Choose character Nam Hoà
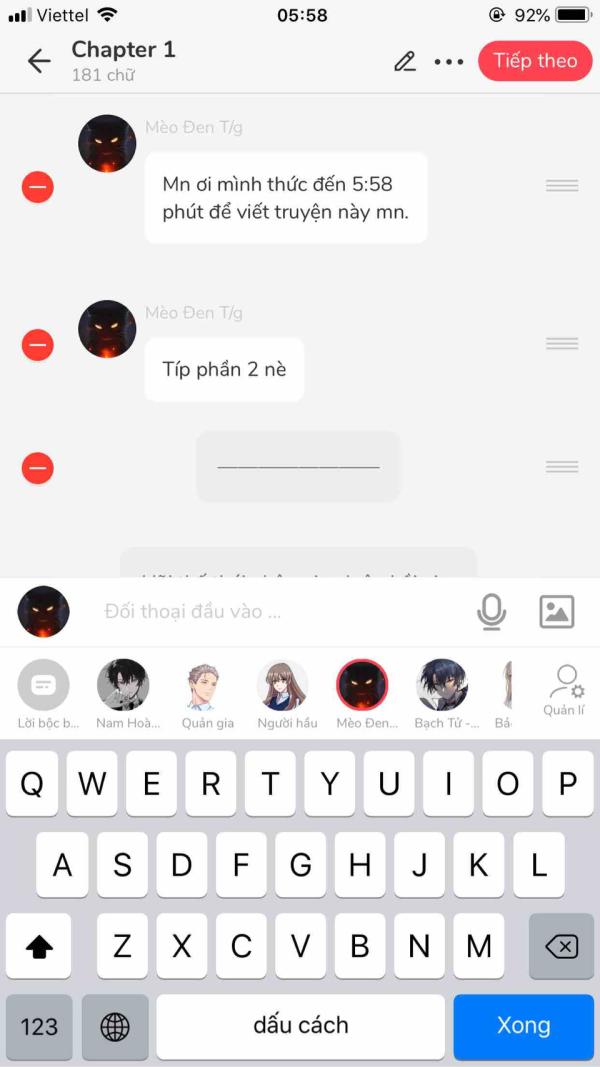600x1067 pixels. click(123, 685)
